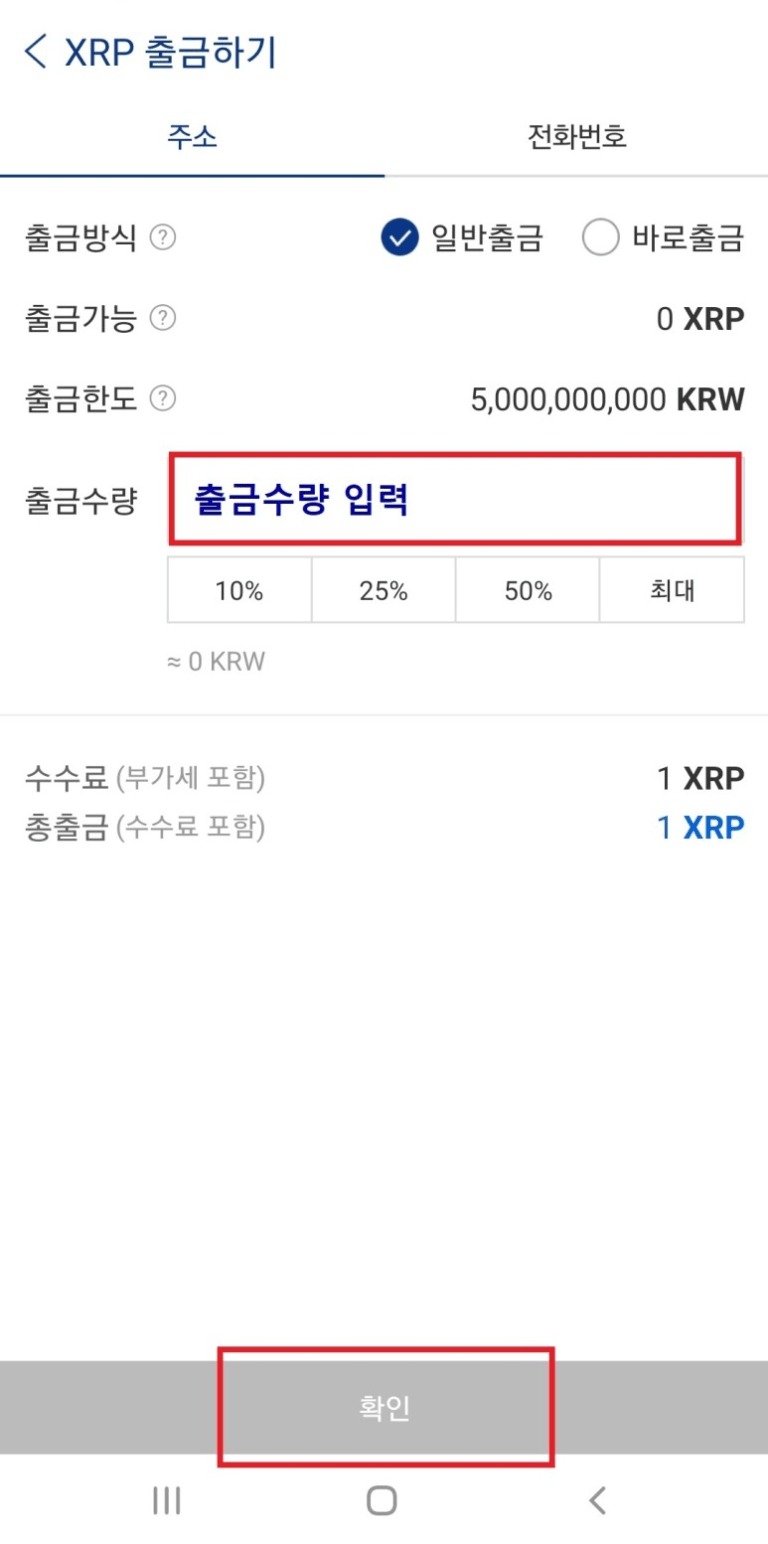
Task: Tap the blue checkmark on 일반출금
Action: click(x=399, y=238)
